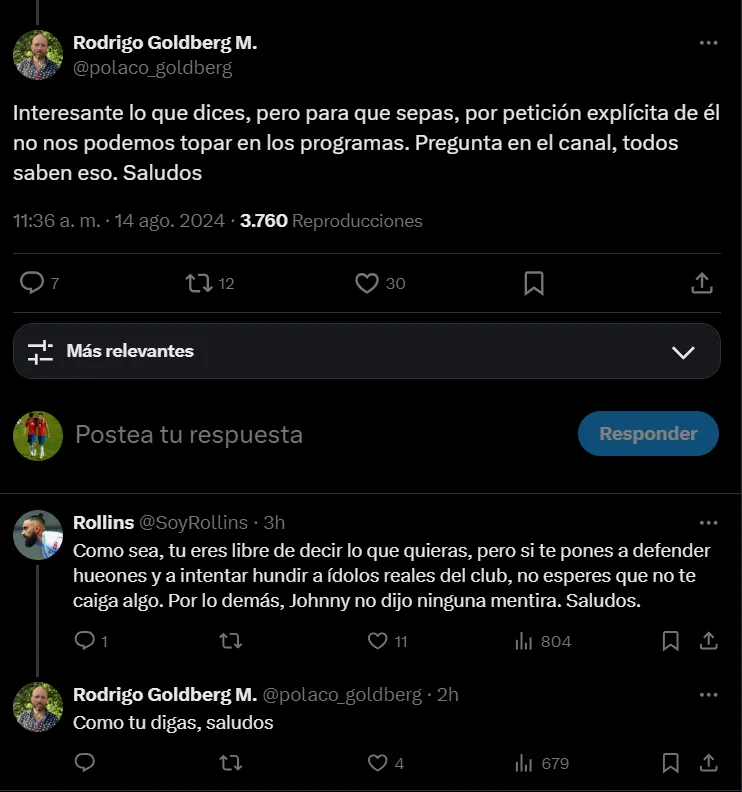Open more options on Rollins' reply

point(710,521)
